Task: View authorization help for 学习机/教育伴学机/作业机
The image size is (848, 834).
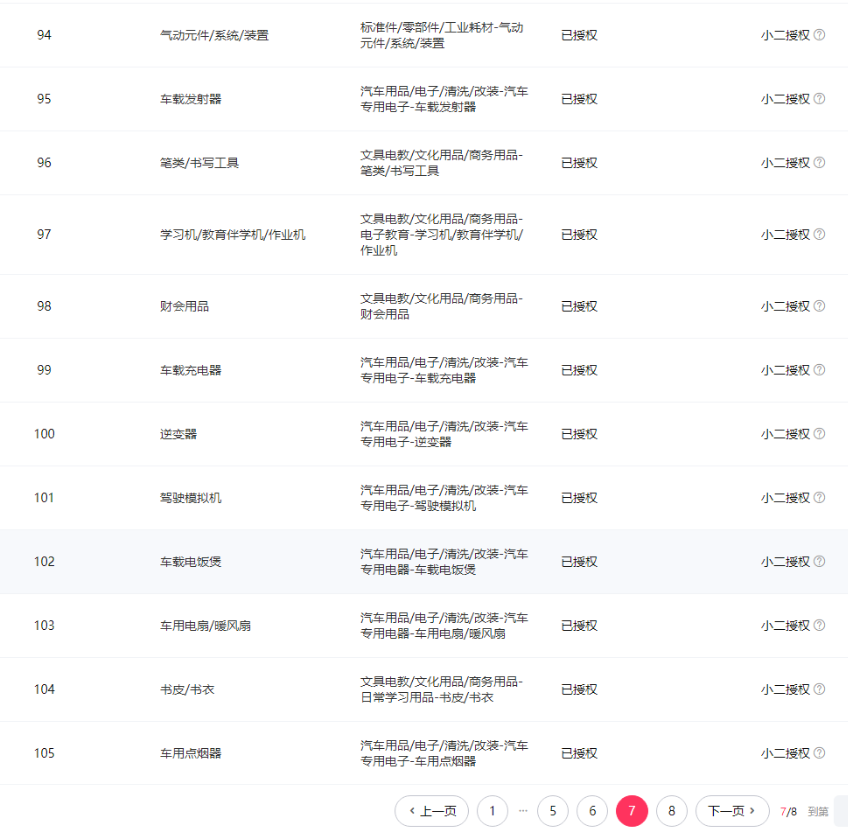Action: (820, 235)
